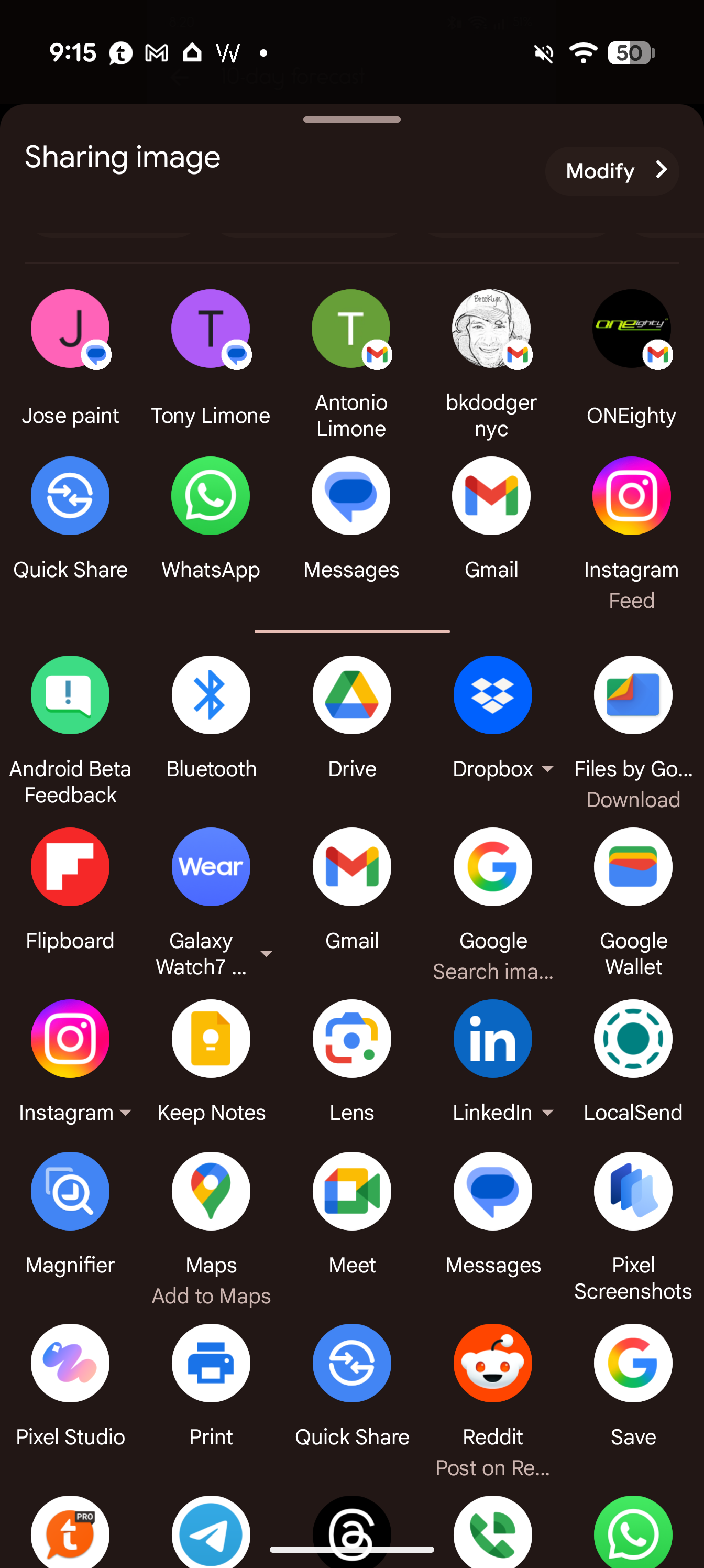Screen dimensions: 704x1568
Task: Print the image
Action: pos(211,1363)
